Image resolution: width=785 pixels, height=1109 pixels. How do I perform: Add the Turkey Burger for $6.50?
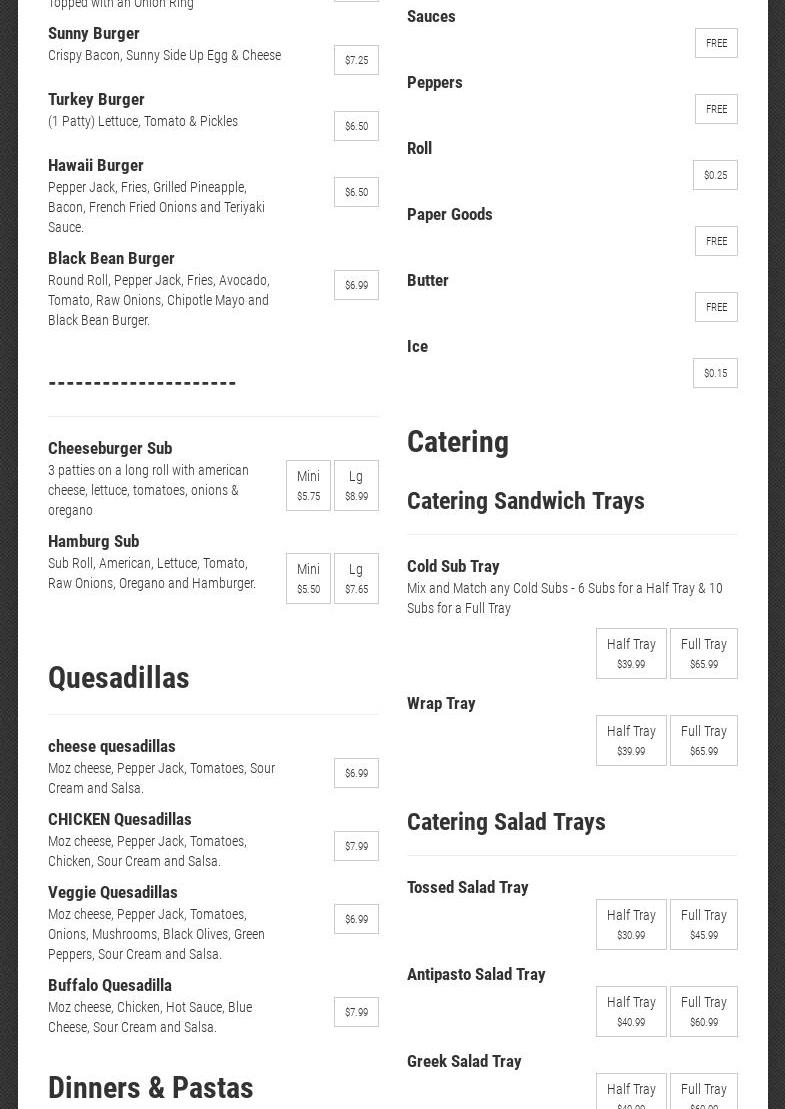(x=356, y=126)
